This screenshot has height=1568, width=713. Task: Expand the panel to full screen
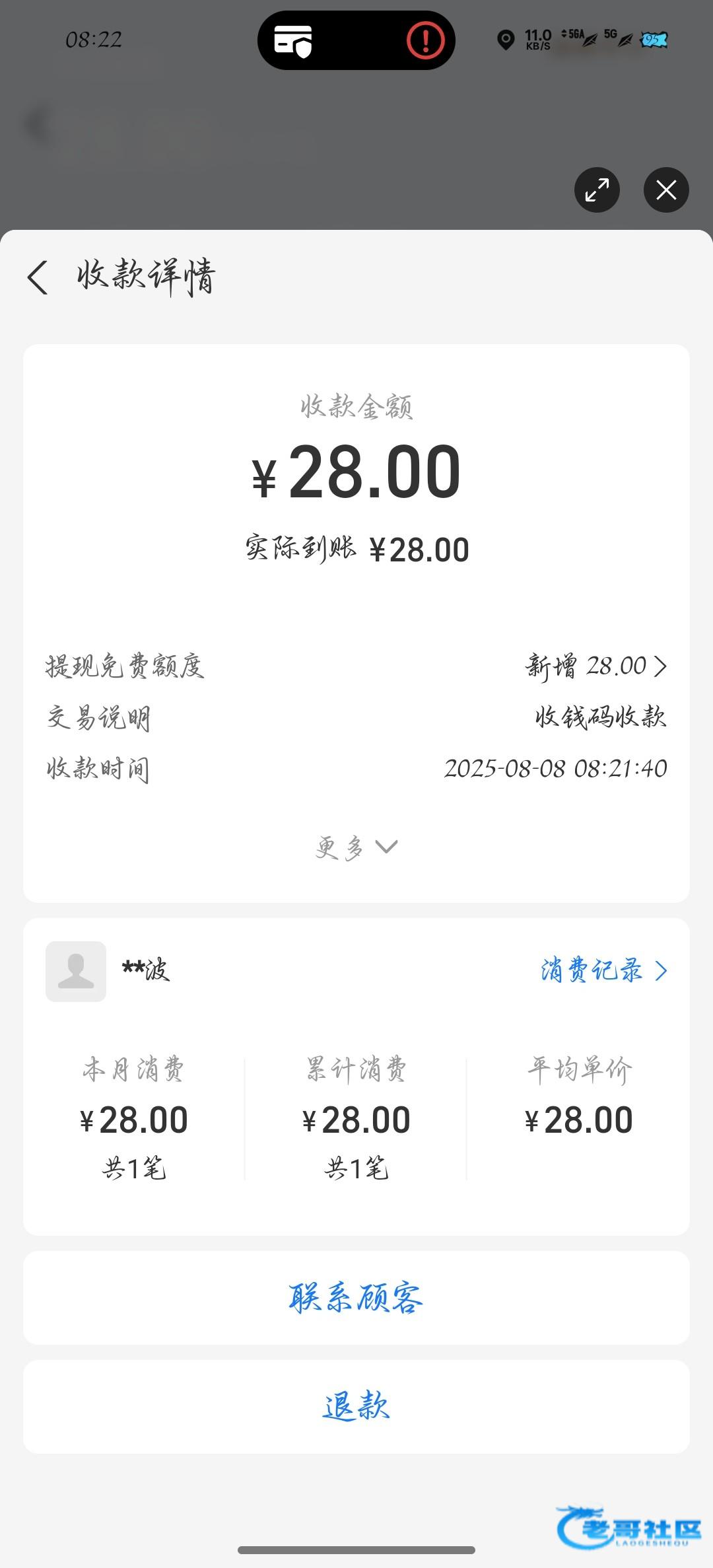(597, 190)
